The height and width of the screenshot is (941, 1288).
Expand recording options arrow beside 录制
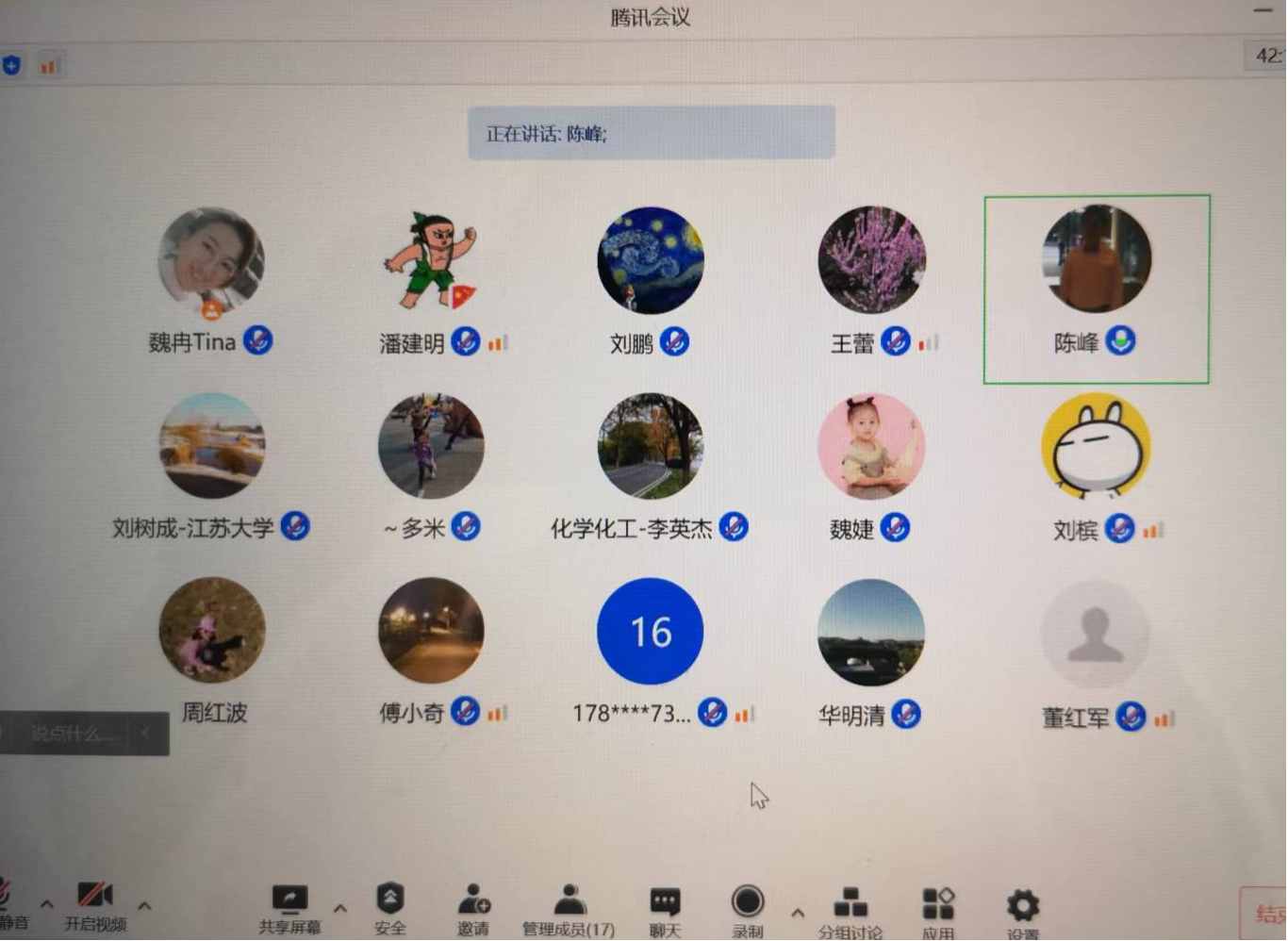(x=798, y=913)
